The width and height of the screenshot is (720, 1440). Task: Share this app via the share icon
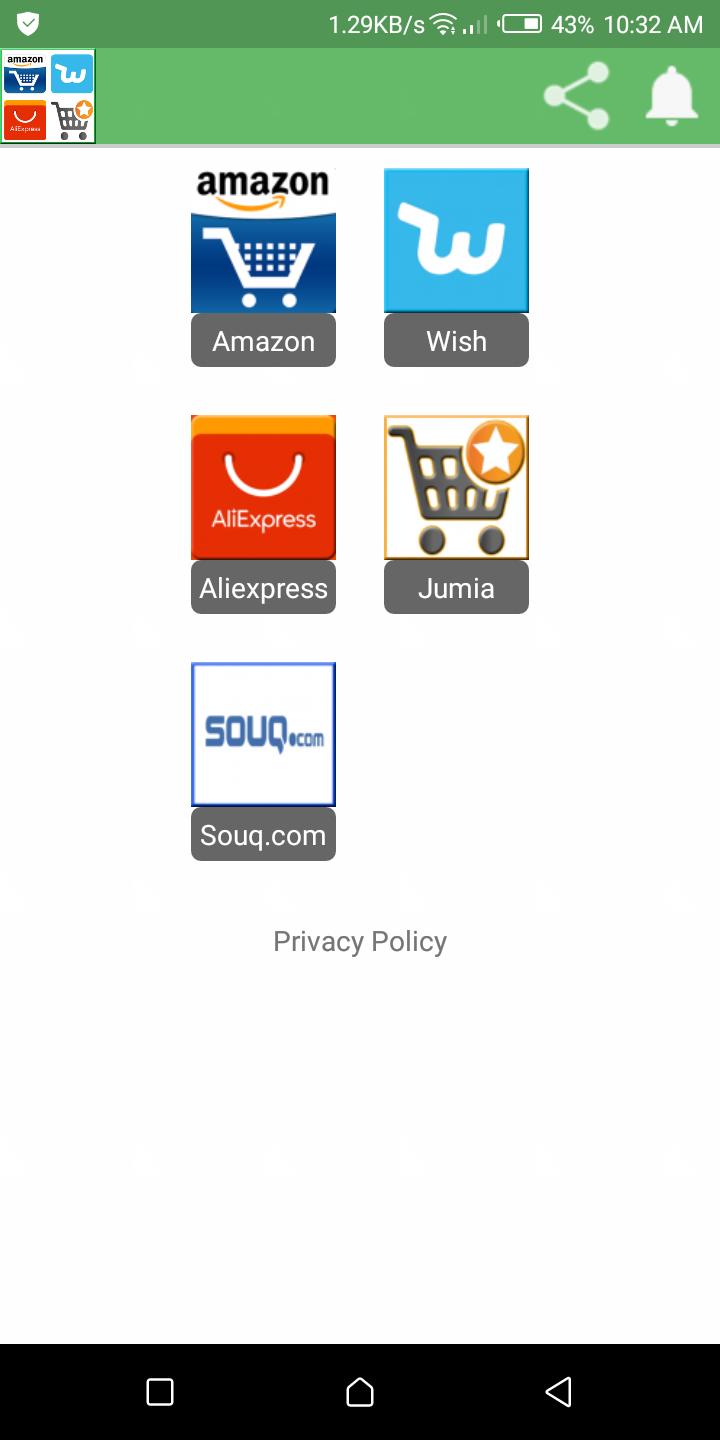(x=577, y=96)
